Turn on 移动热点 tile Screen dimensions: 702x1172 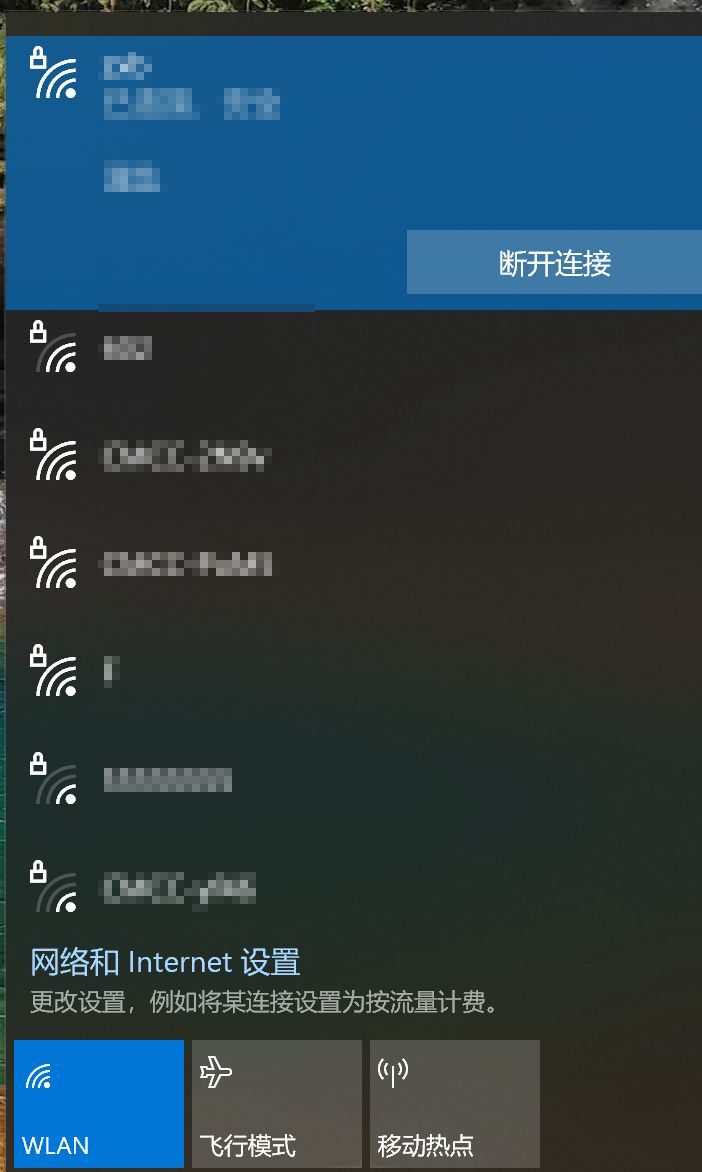pos(454,1103)
